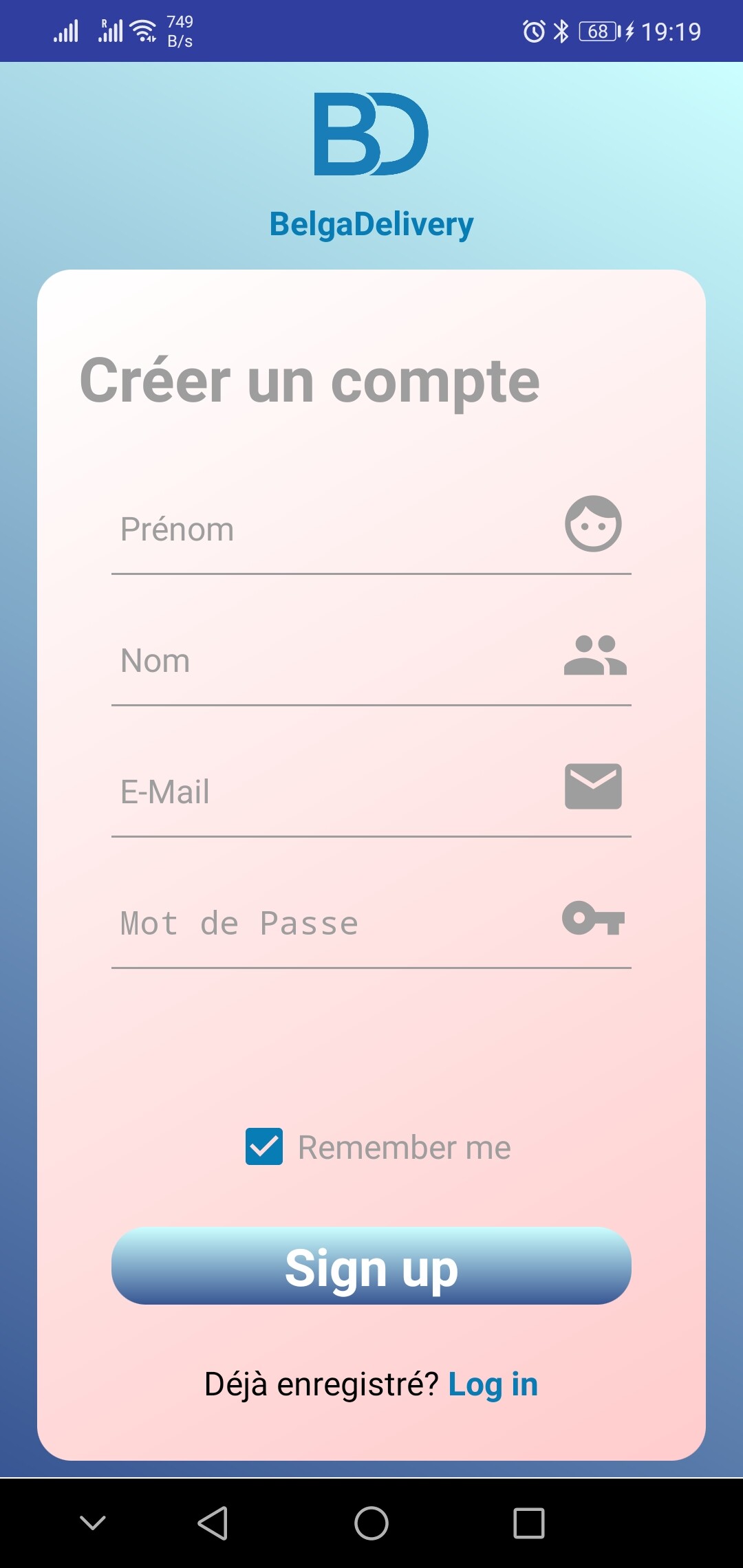Go back with the system back button
Screen dimensions: 743x1568
[x=213, y=1523]
